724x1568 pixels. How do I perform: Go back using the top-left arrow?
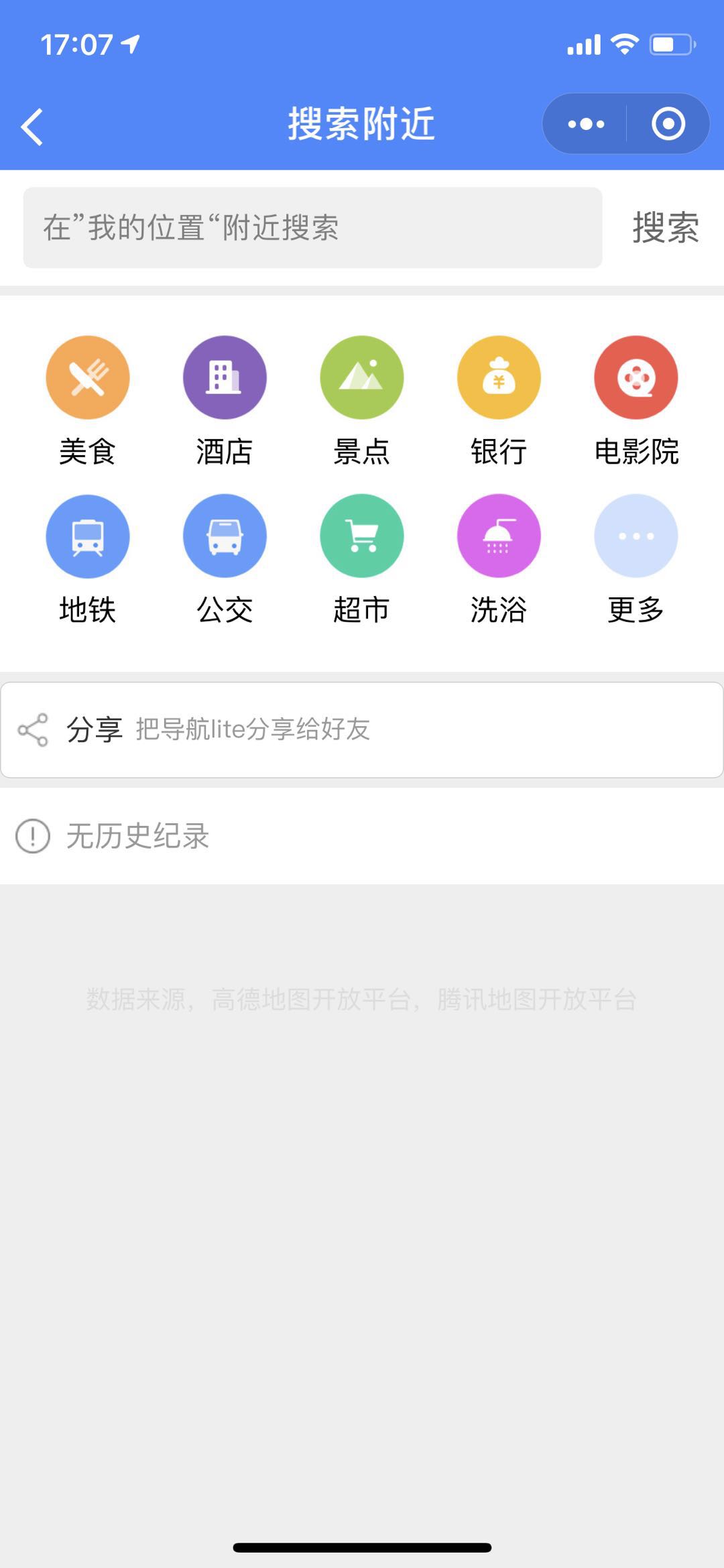point(32,126)
